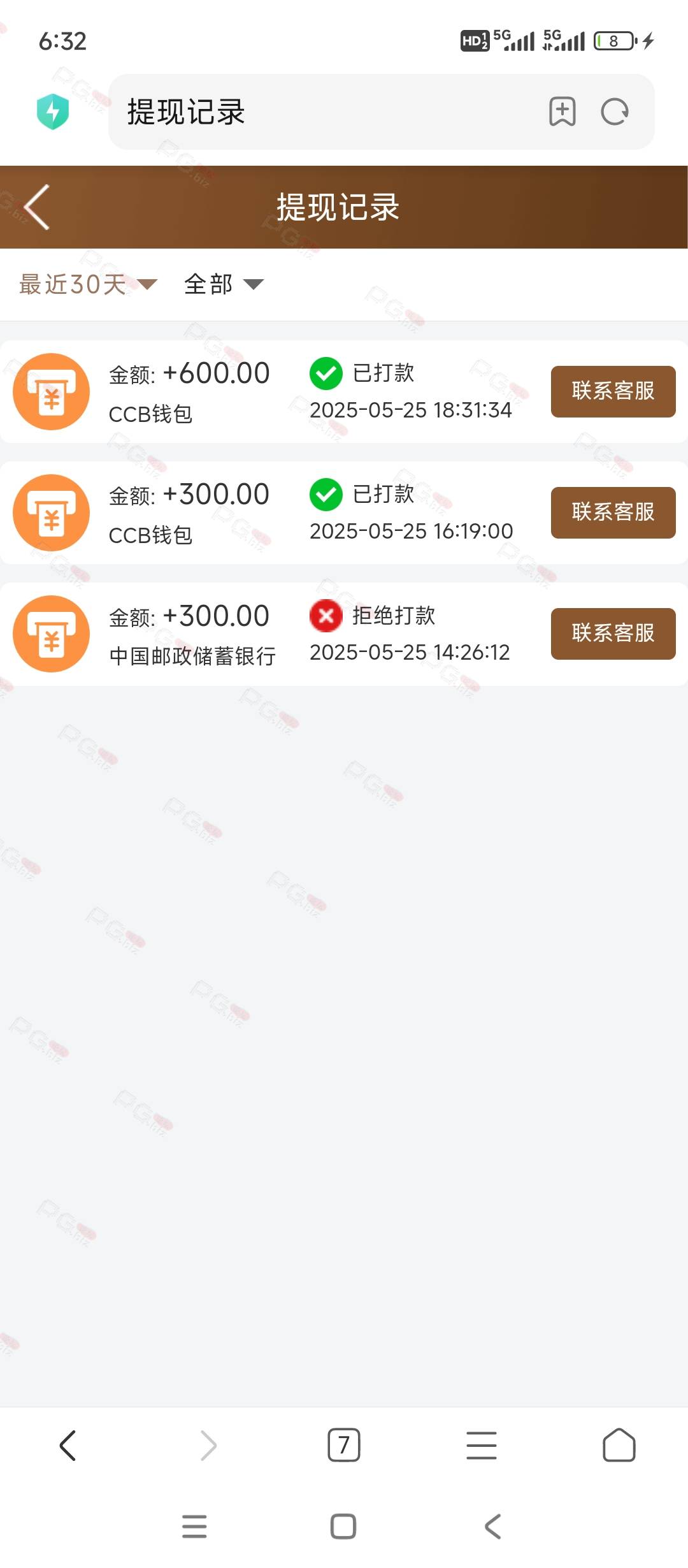This screenshot has width=688, height=1568.
Task: Tap the browser address bar showing 提现记录
Action: [x=325, y=112]
